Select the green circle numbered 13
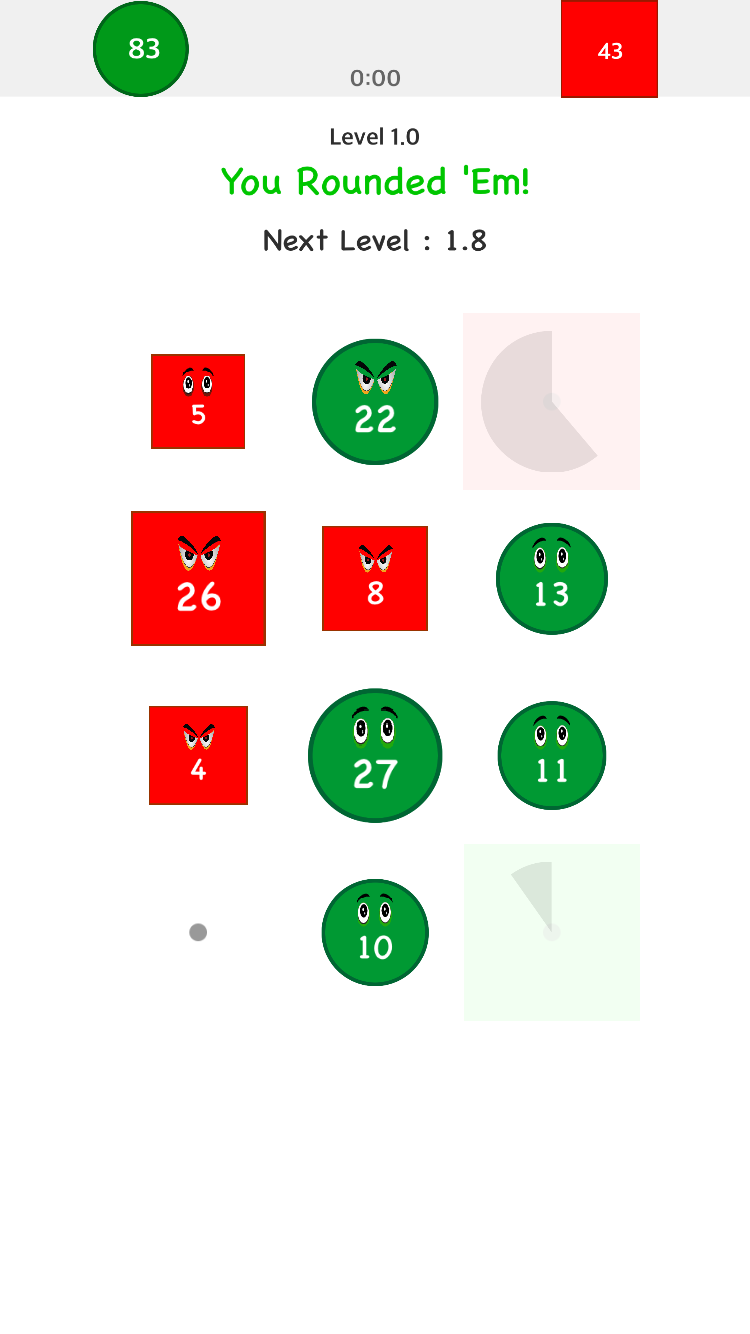750x1334 pixels. coord(552,578)
